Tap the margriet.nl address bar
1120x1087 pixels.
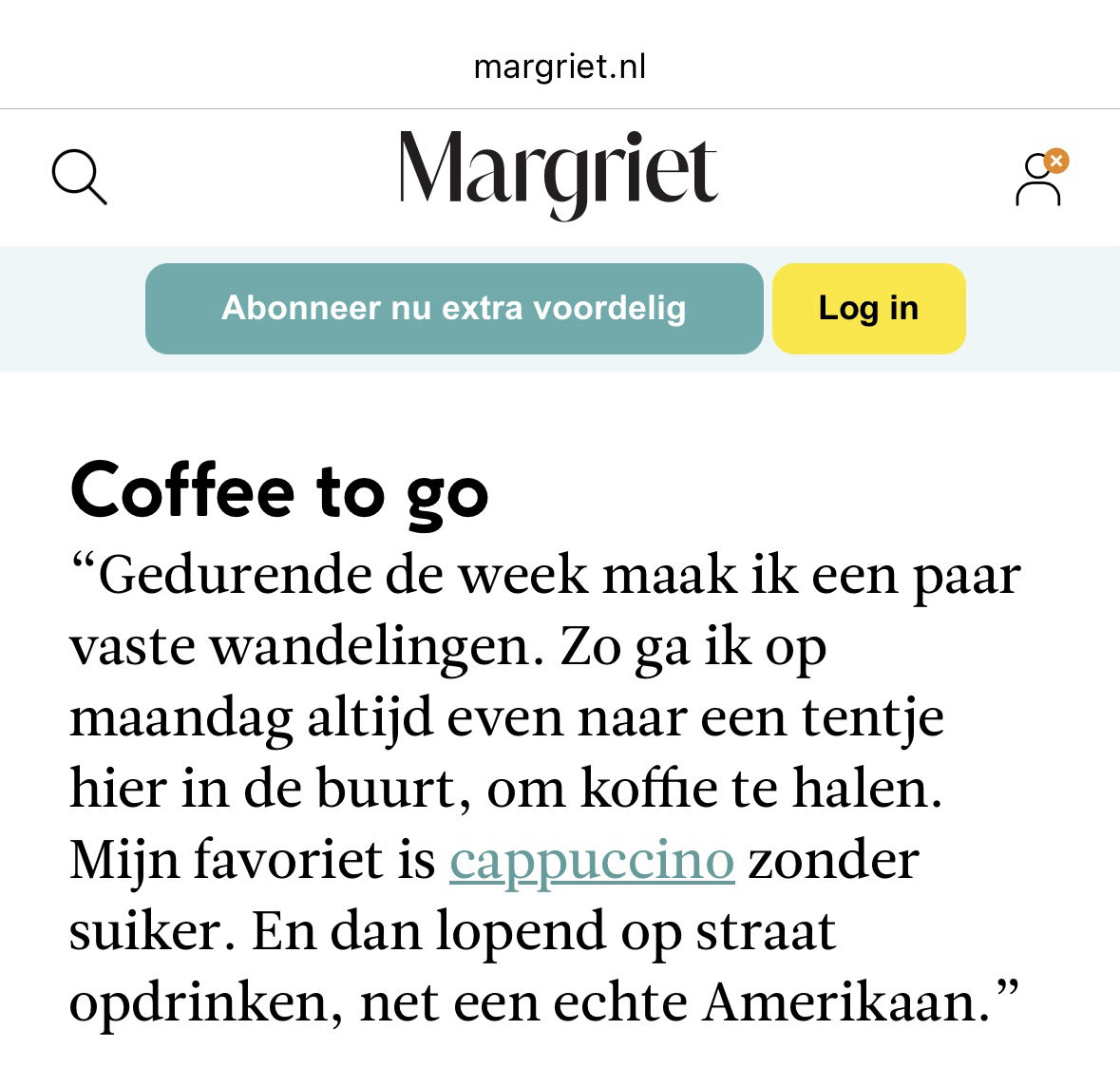560,67
